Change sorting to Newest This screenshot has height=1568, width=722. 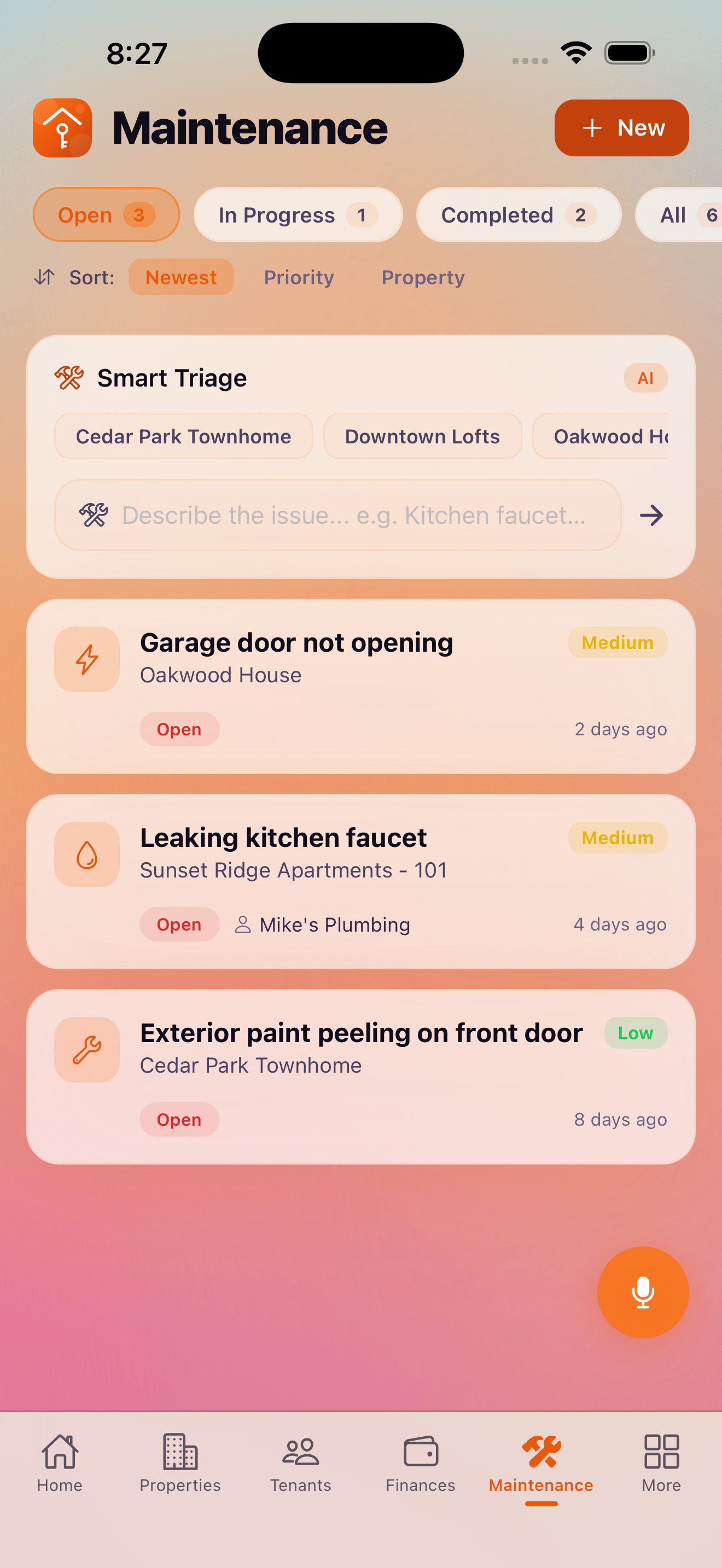tap(181, 277)
